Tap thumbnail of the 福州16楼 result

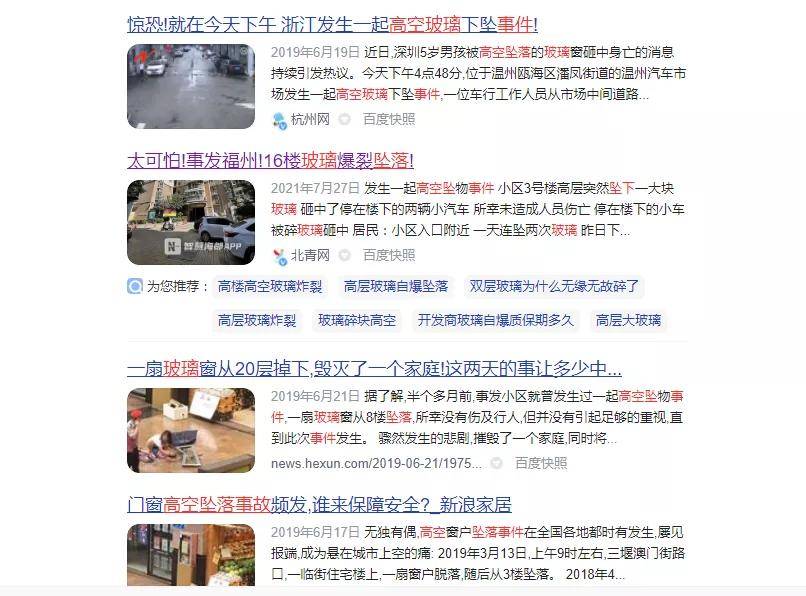click(191, 222)
